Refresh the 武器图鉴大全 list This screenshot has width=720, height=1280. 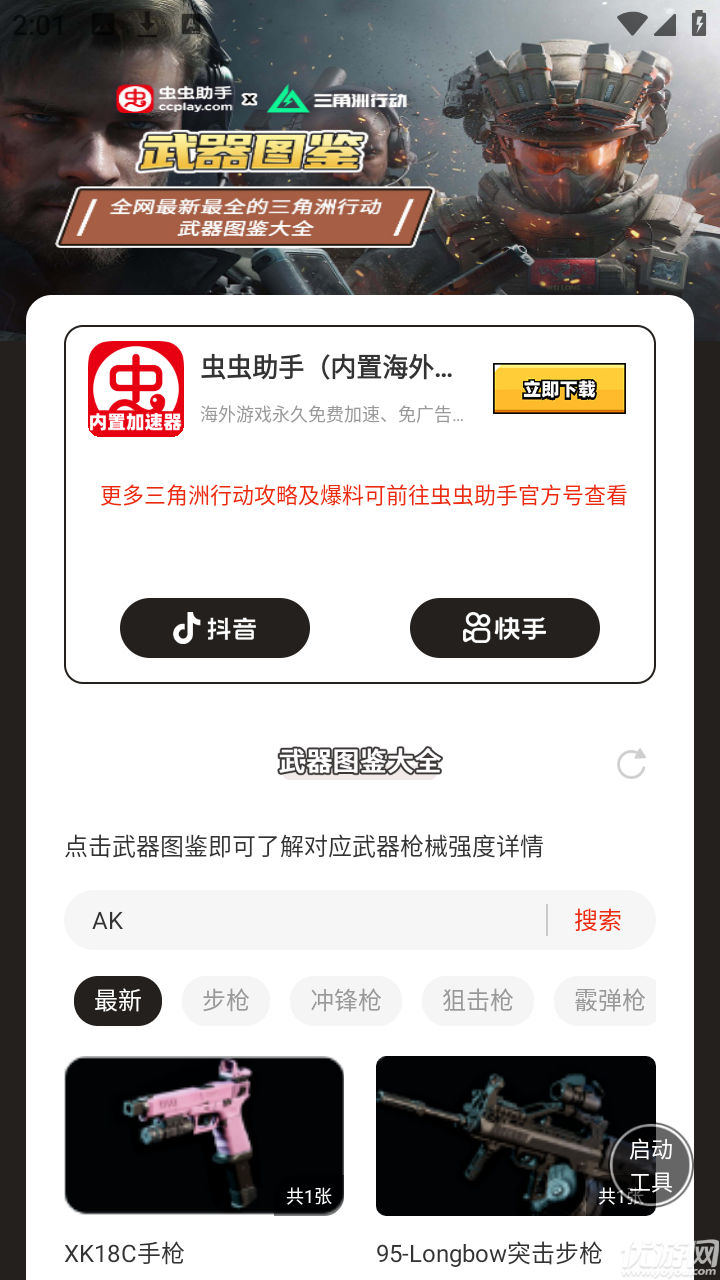(631, 764)
